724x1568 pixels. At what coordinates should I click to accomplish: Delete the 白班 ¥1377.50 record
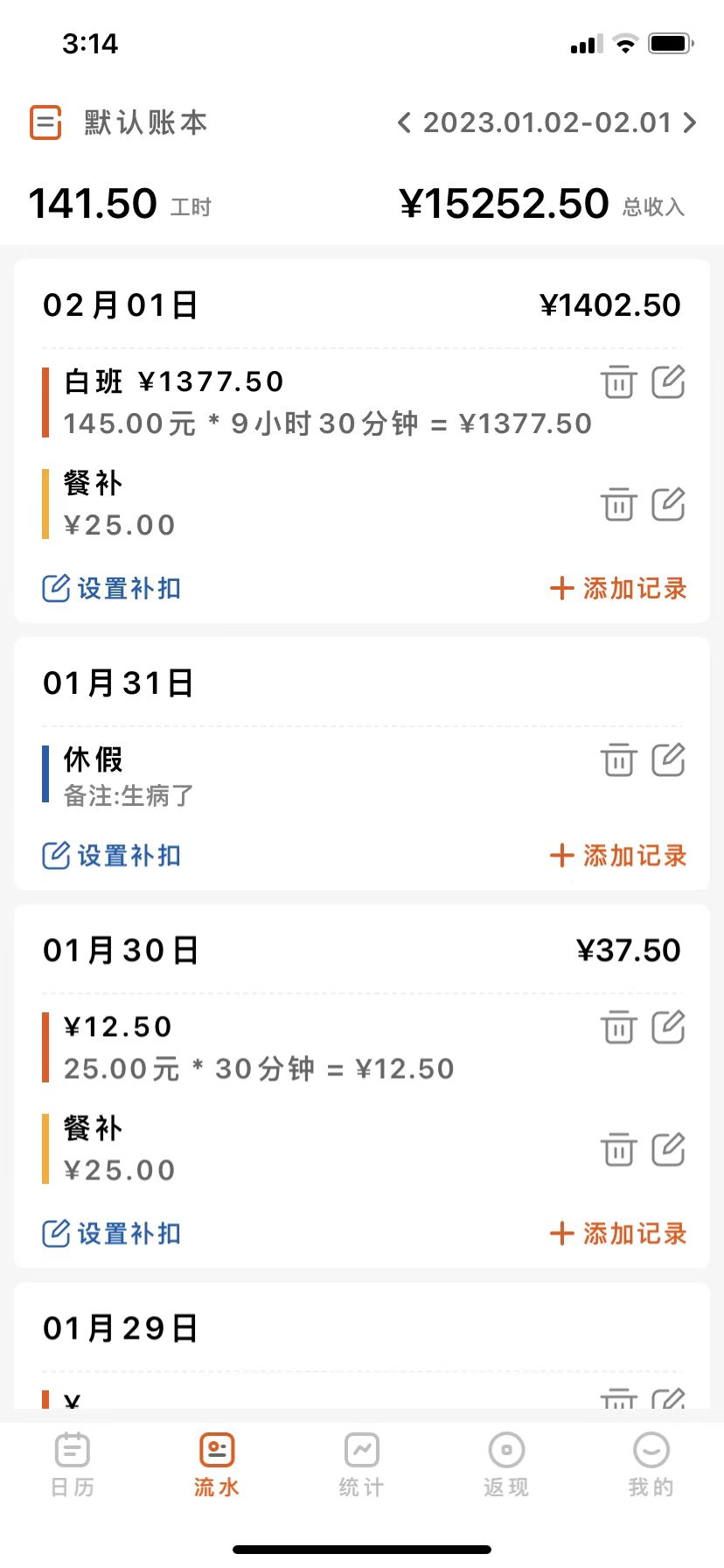619,381
